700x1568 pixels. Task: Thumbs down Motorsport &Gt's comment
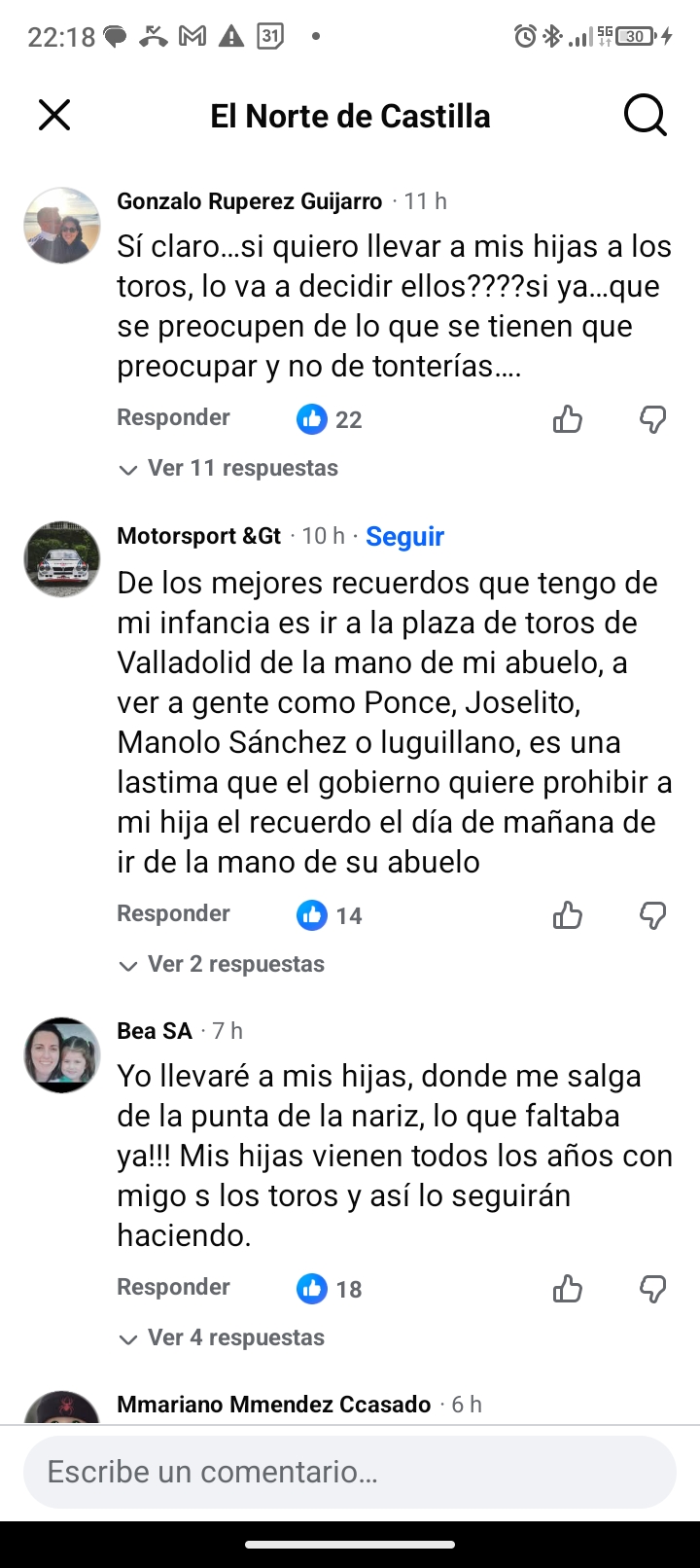tap(652, 915)
